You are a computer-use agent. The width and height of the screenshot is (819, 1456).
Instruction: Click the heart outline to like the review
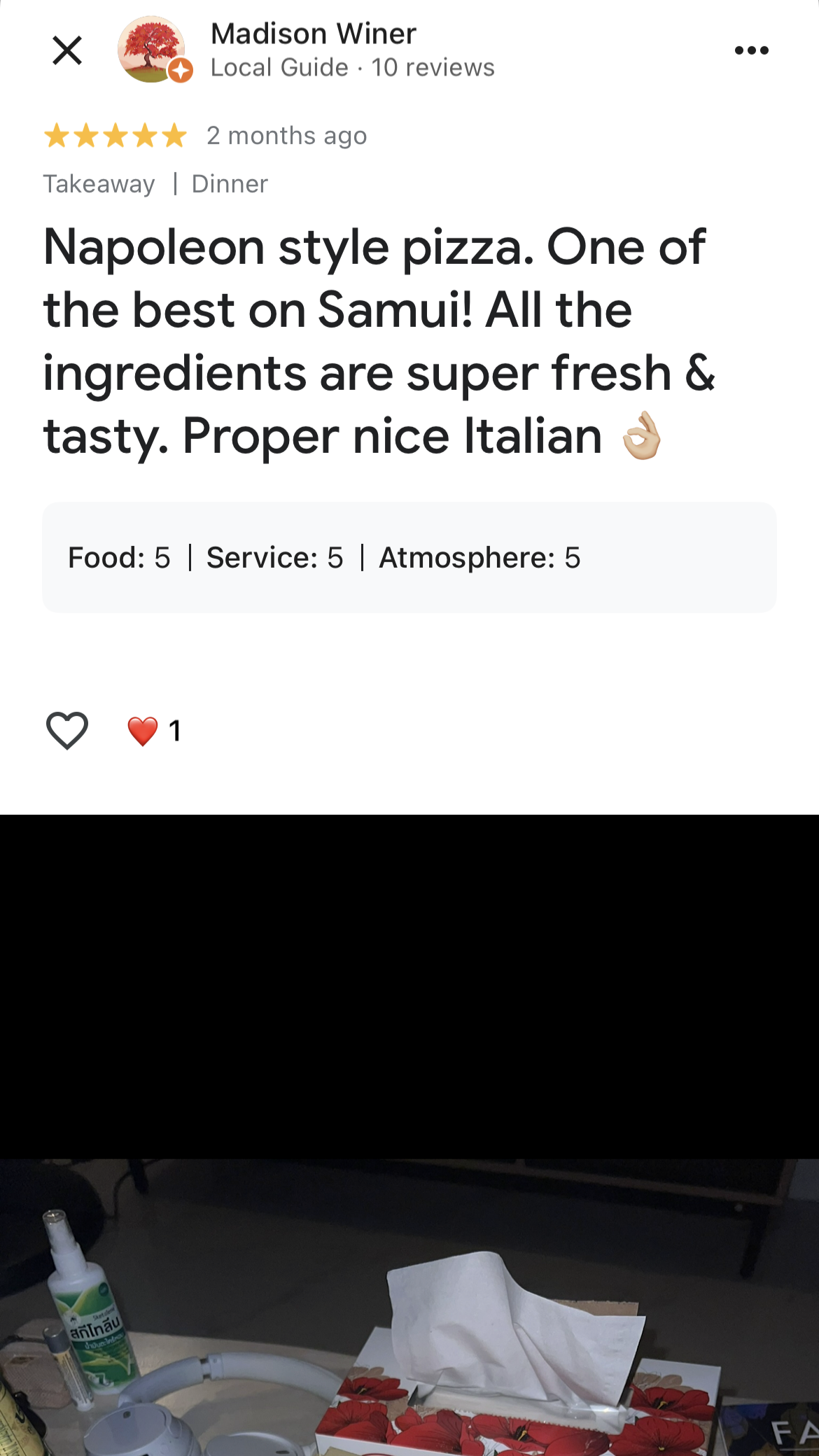click(68, 730)
